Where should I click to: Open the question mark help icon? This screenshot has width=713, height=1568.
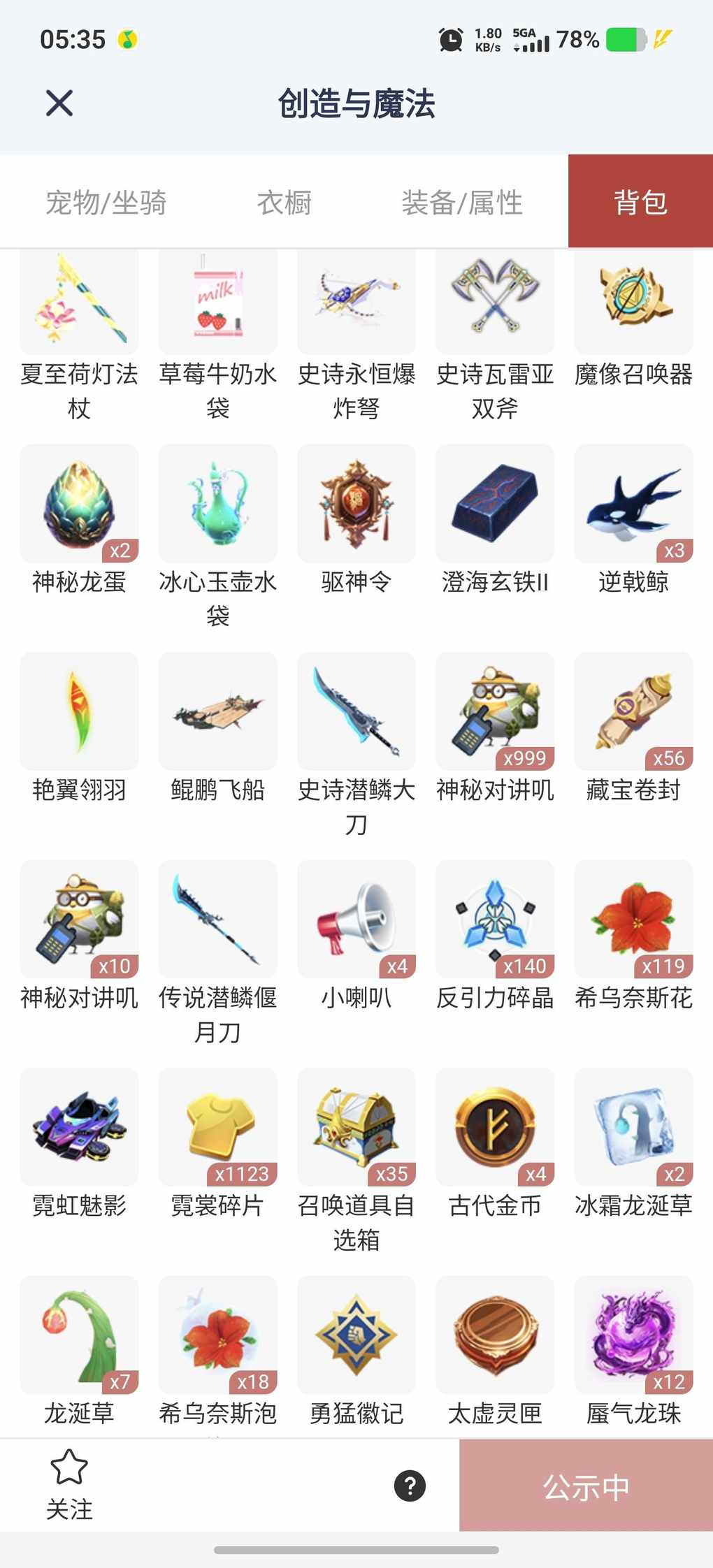(x=410, y=1486)
